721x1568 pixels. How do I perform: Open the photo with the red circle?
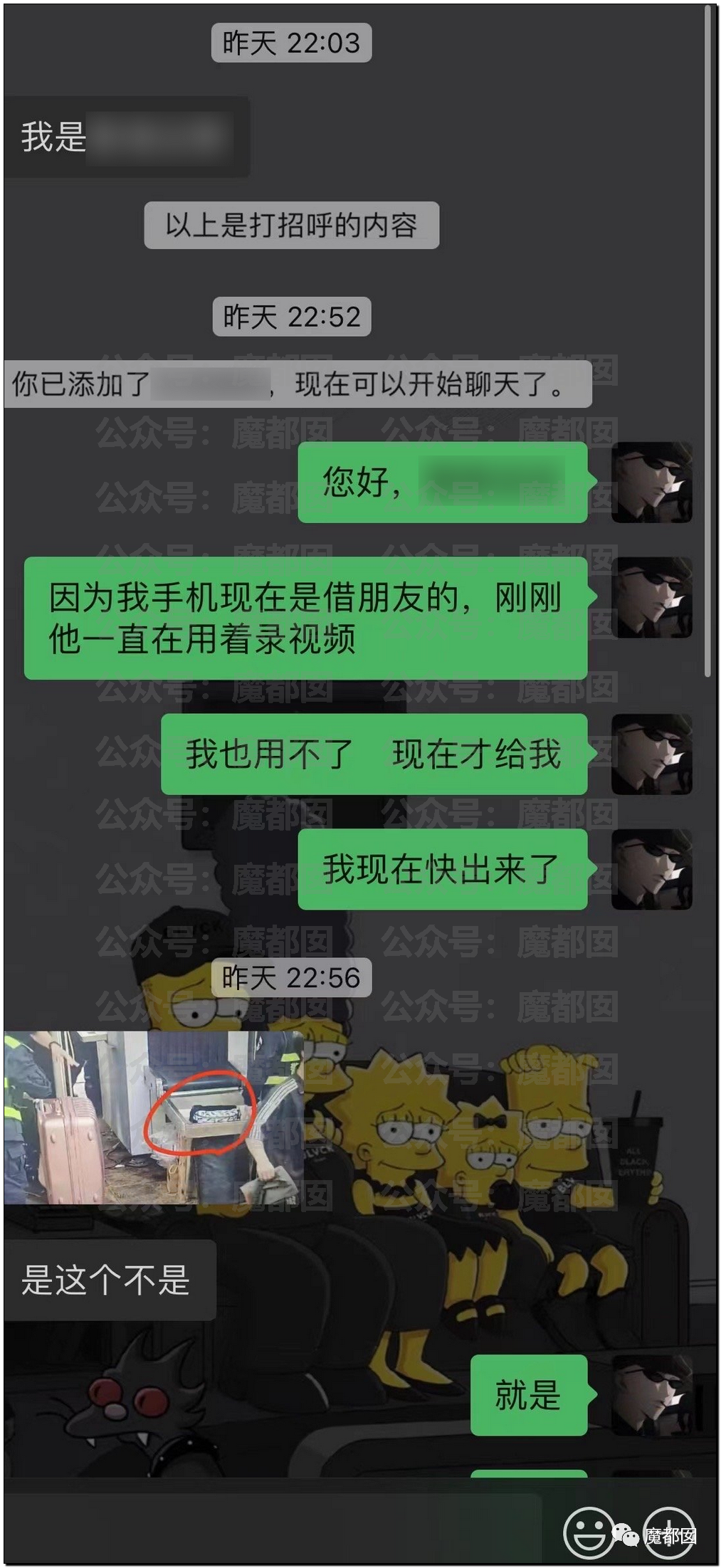[x=153, y=1117]
